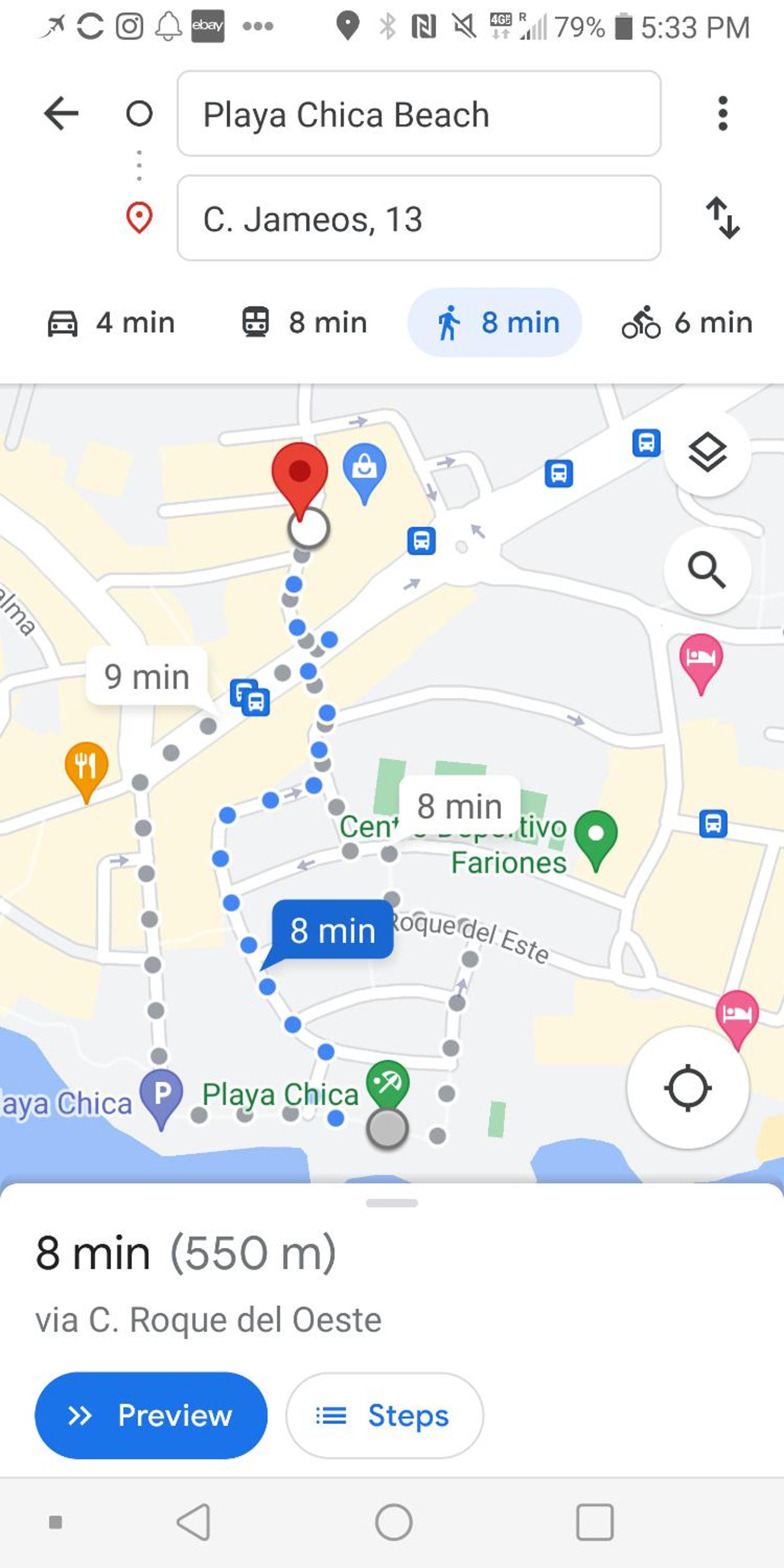Edit the starting point Playa Chica Beach
Image resolution: width=784 pixels, height=1568 pixels.
pyautogui.click(x=419, y=114)
